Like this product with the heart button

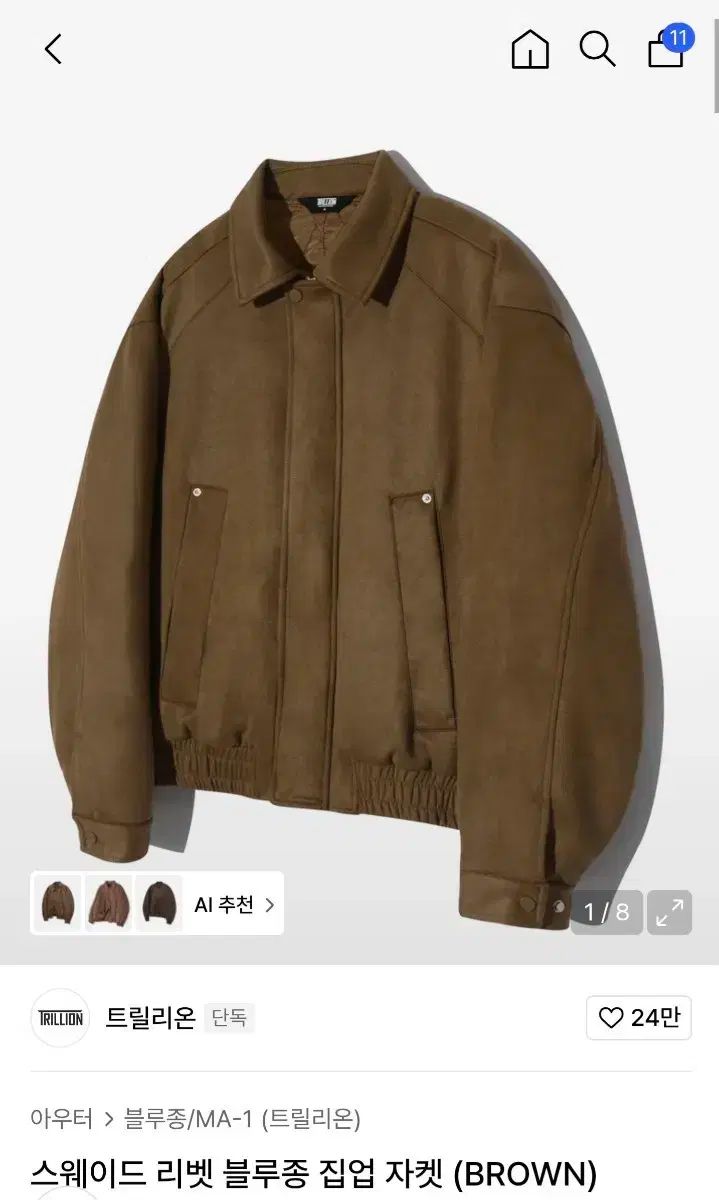[x=638, y=1018]
